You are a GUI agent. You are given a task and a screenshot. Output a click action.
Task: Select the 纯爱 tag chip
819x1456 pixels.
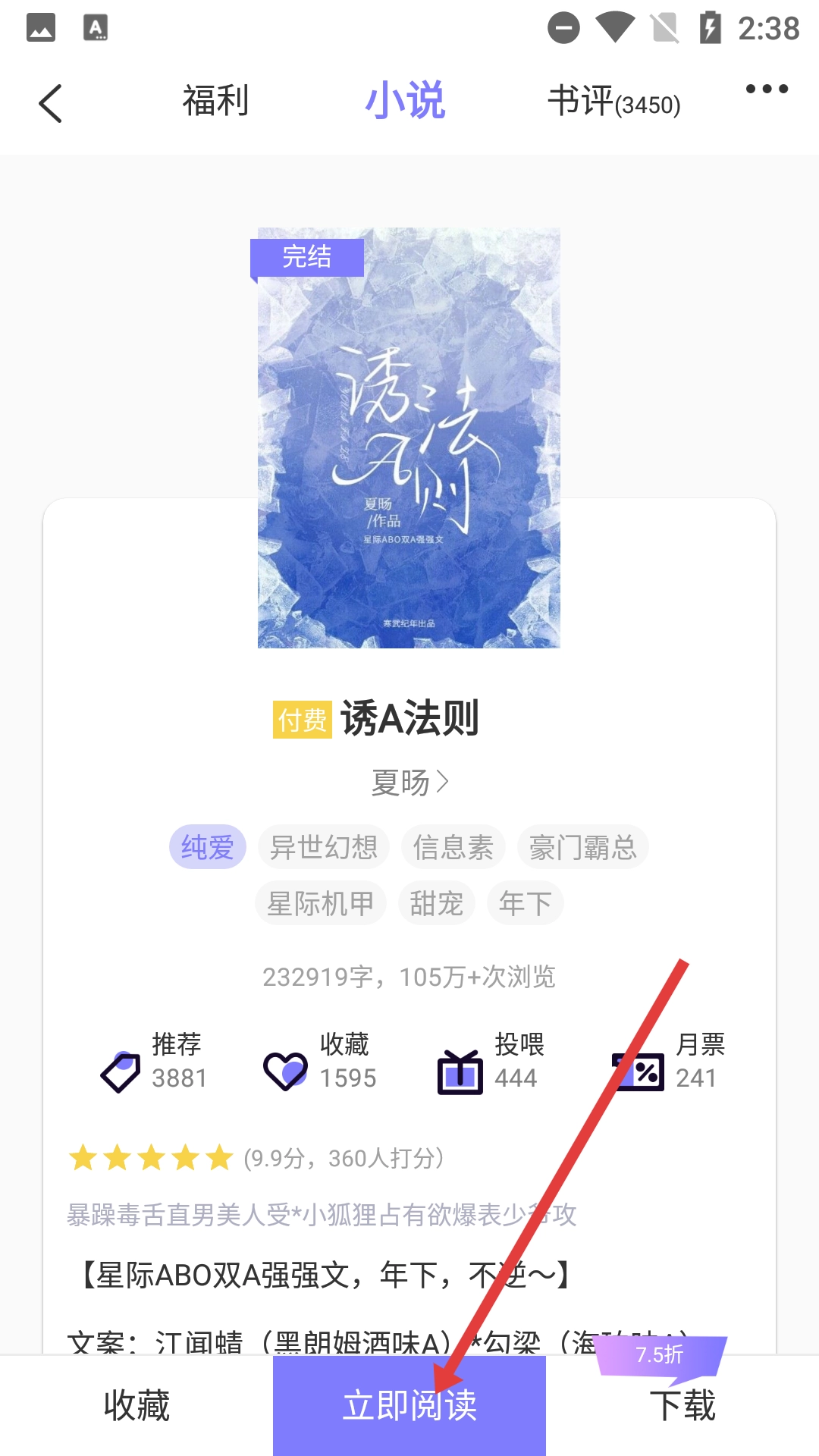(x=207, y=847)
